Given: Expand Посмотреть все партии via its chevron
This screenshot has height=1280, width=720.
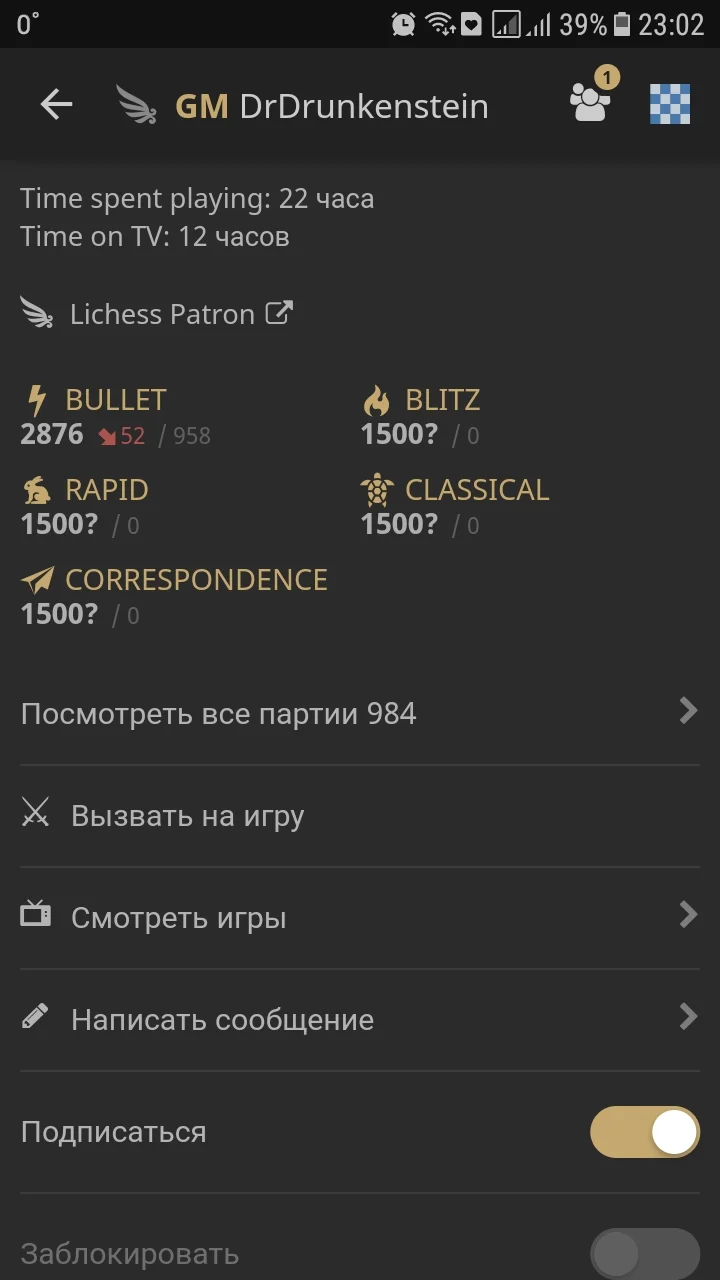Looking at the screenshot, I should 688,711.
